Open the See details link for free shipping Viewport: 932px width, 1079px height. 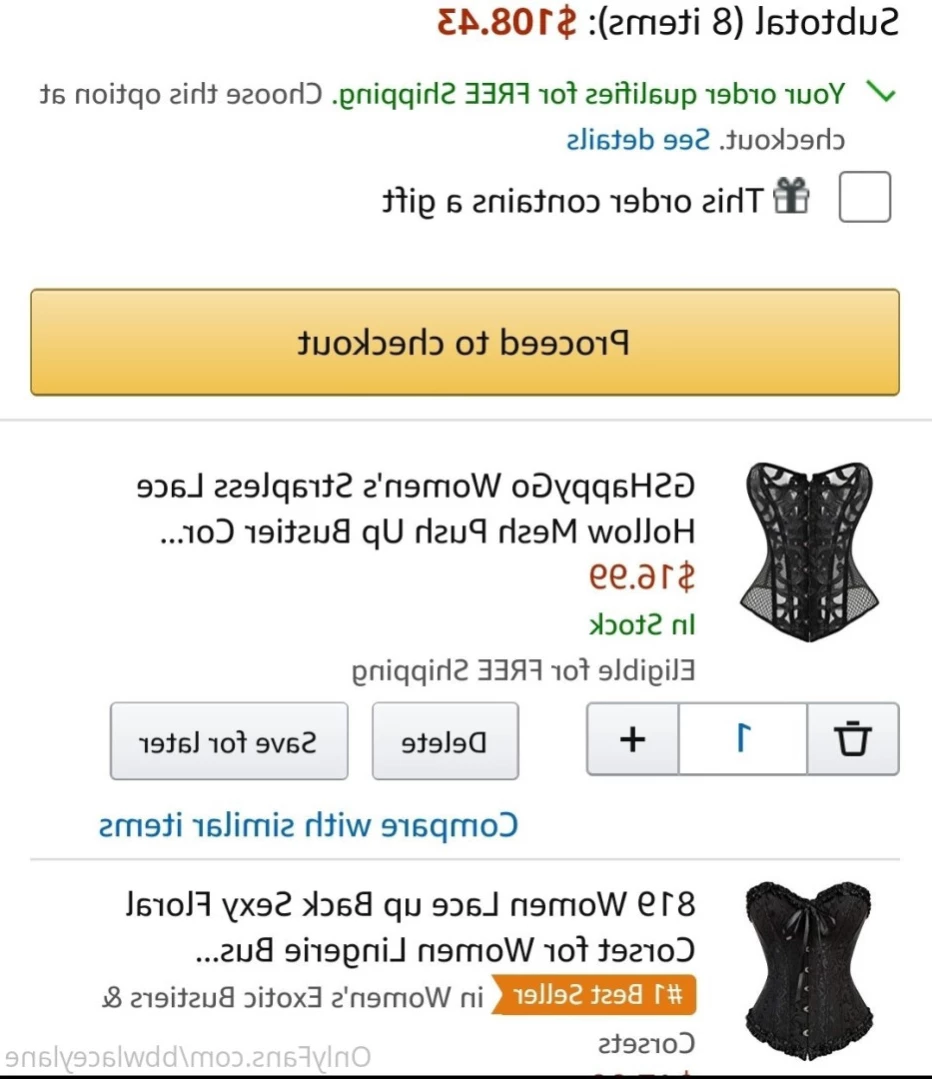tap(637, 140)
